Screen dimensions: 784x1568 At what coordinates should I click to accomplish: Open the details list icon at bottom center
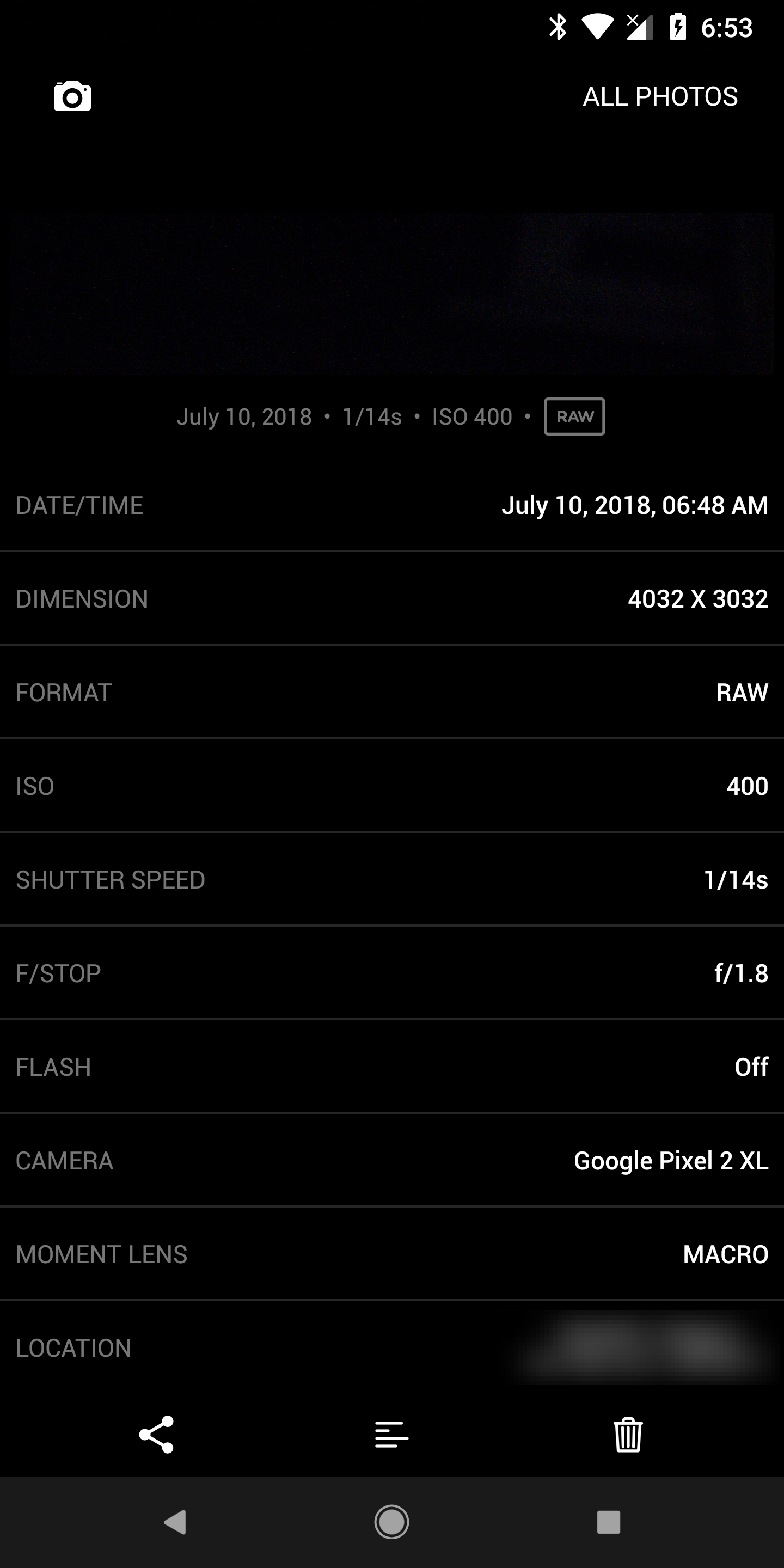(392, 1435)
